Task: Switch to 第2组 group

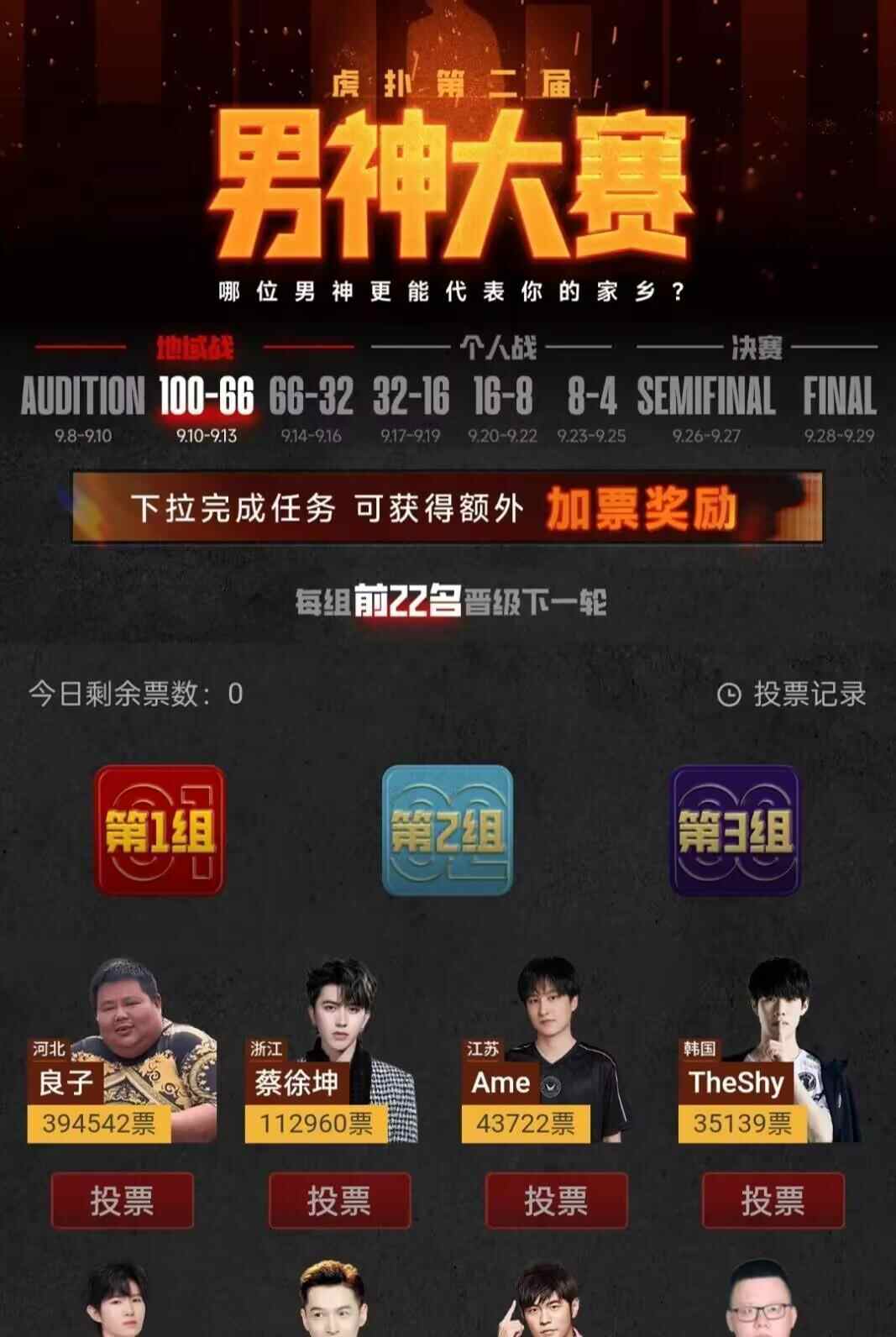Action: (x=447, y=831)
